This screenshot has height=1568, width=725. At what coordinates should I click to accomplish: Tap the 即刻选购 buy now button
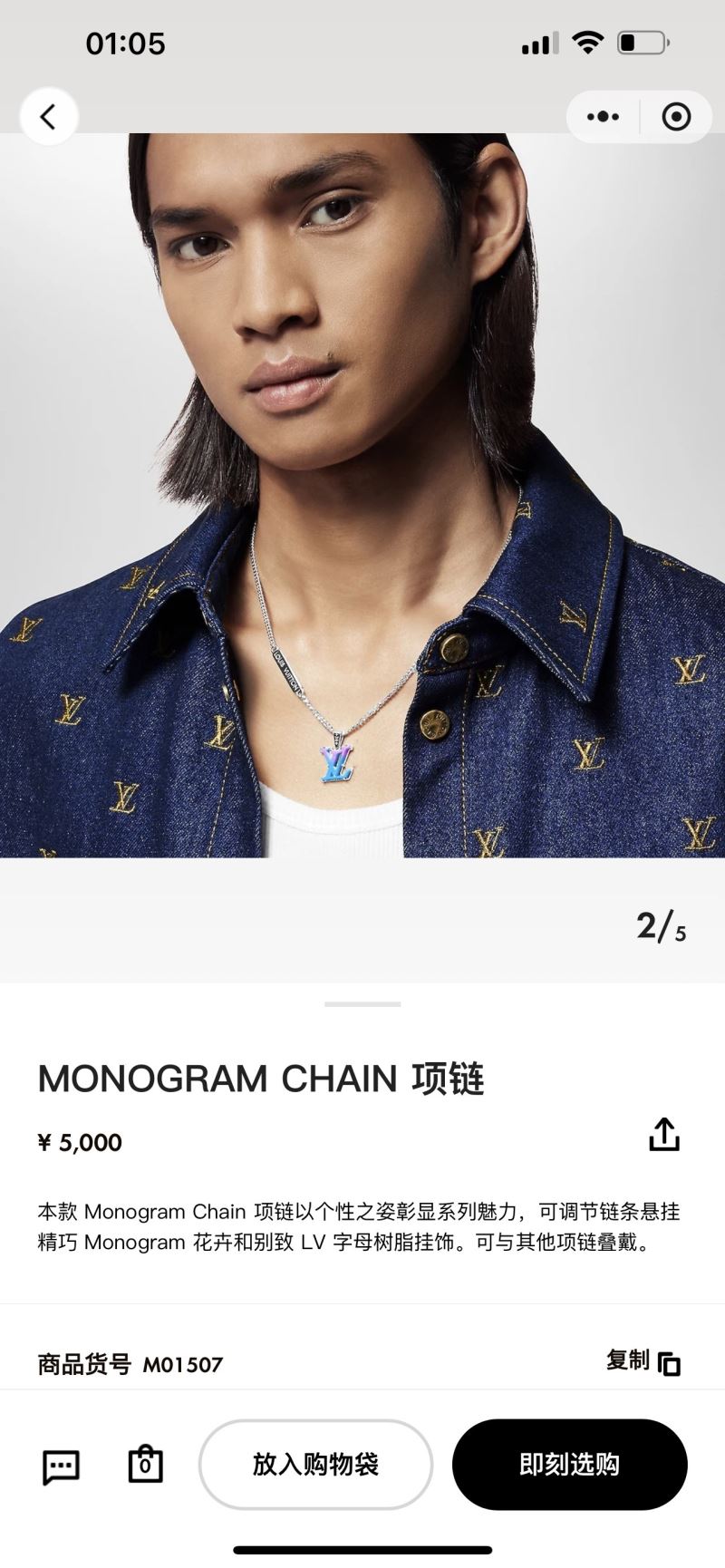pos(569,1466)
